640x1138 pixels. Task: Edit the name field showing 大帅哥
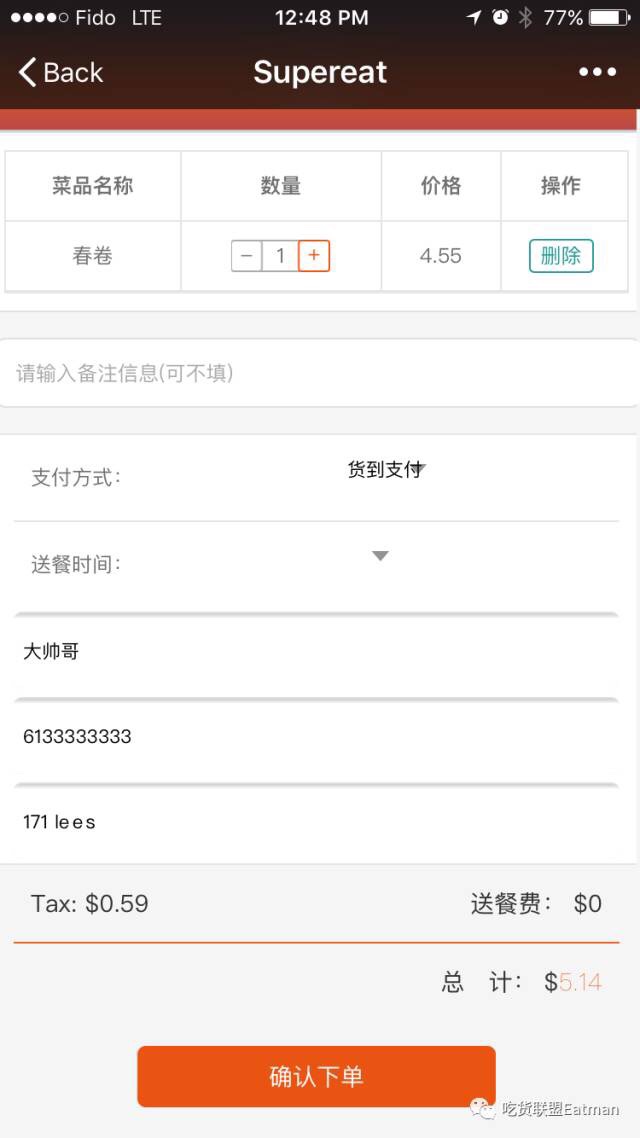316,652
